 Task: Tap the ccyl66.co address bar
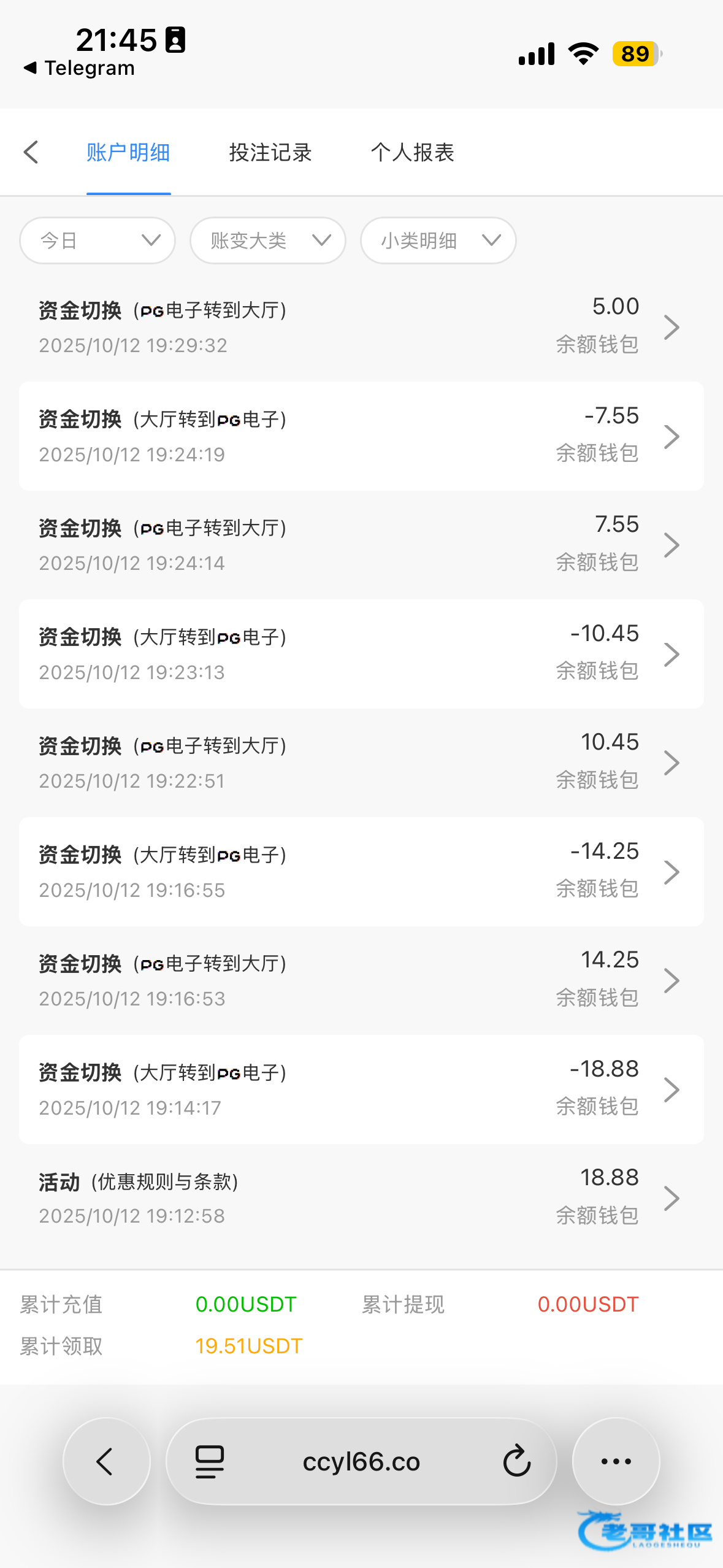click(x=361, y=1461)
